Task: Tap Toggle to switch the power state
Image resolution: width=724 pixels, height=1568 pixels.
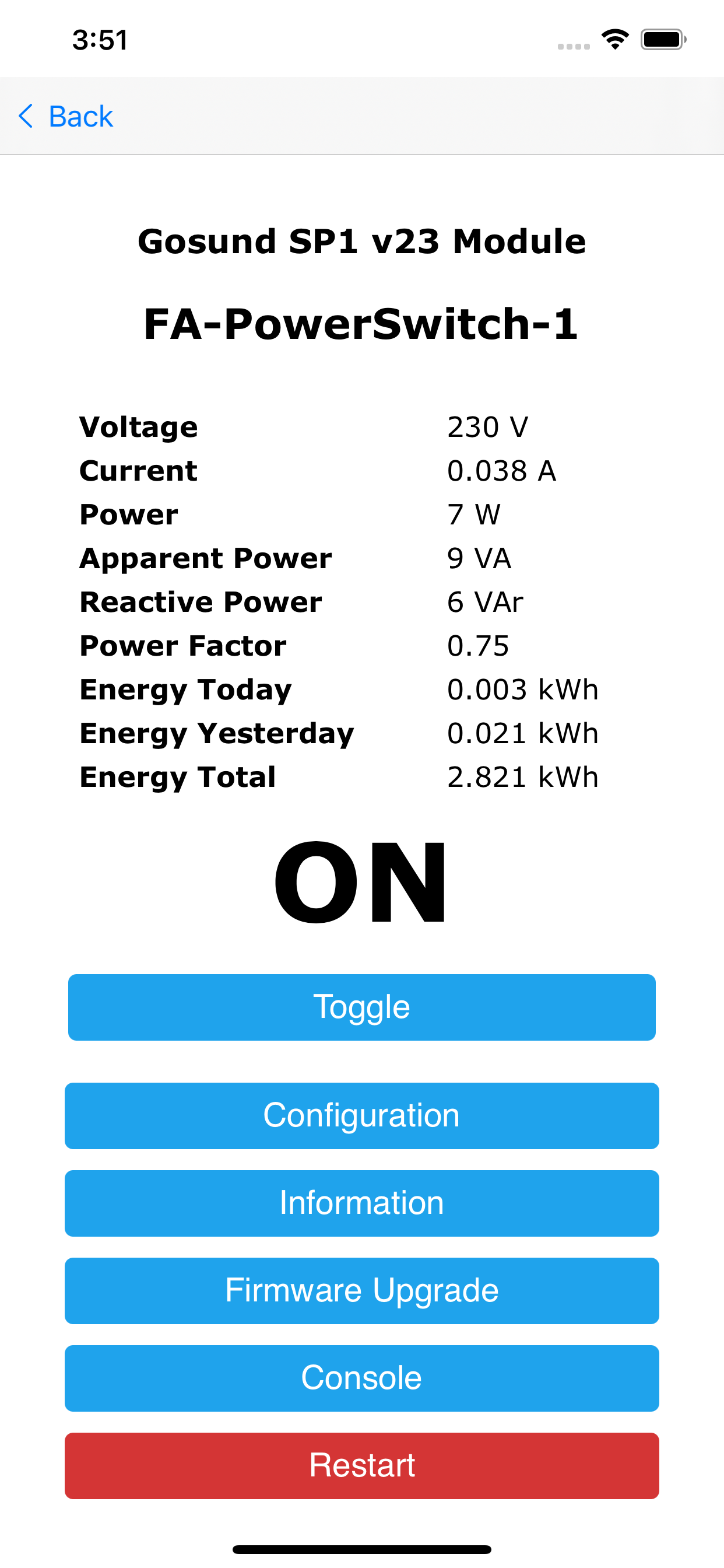Action: click(x=362, y=1007)
